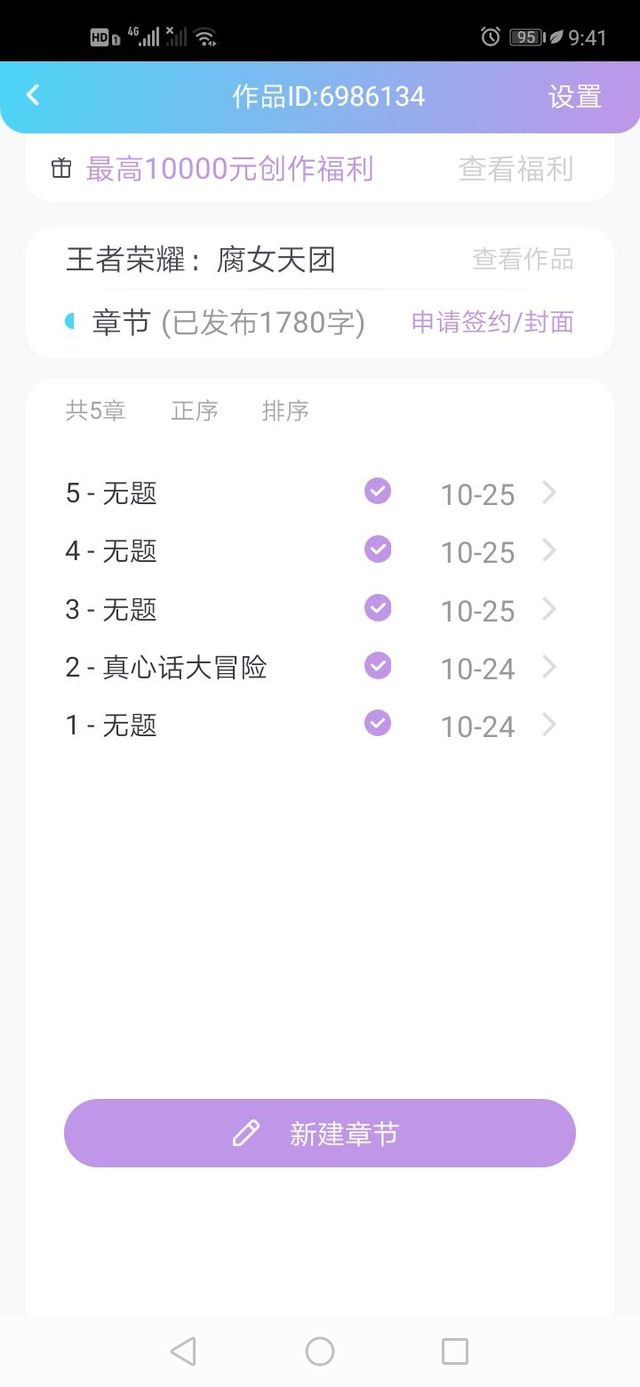Viewport: 640px width, 1387px height.
Task: Tap the system home button
Action: coord(320,1351)
